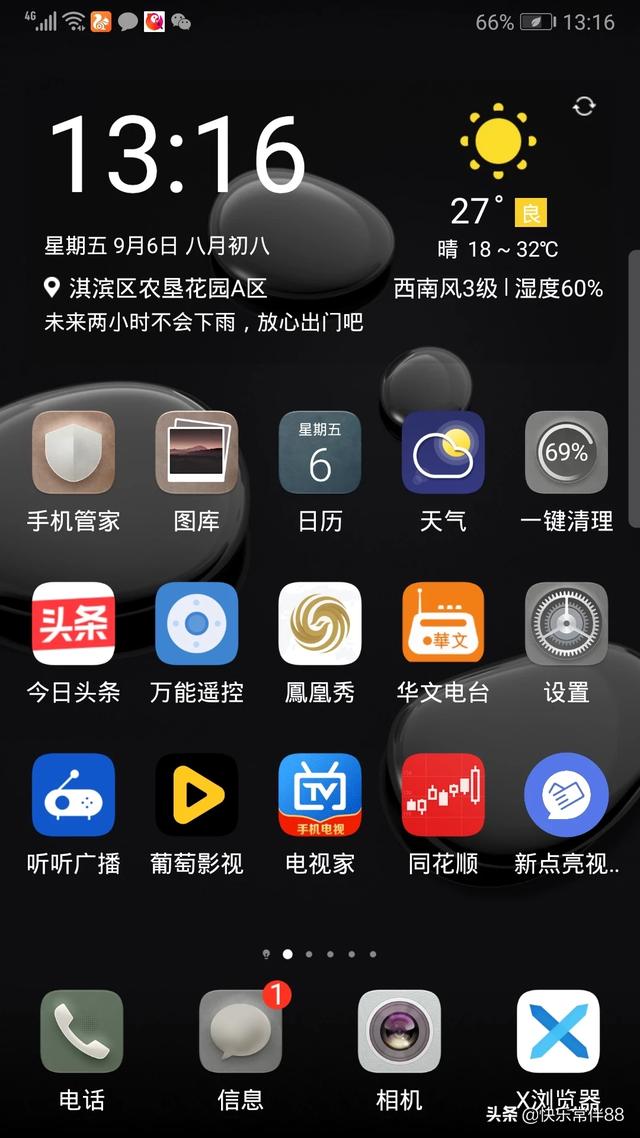640x1138 pixels.
Task: Open the 手机管家 app
Action: (73, 452)
